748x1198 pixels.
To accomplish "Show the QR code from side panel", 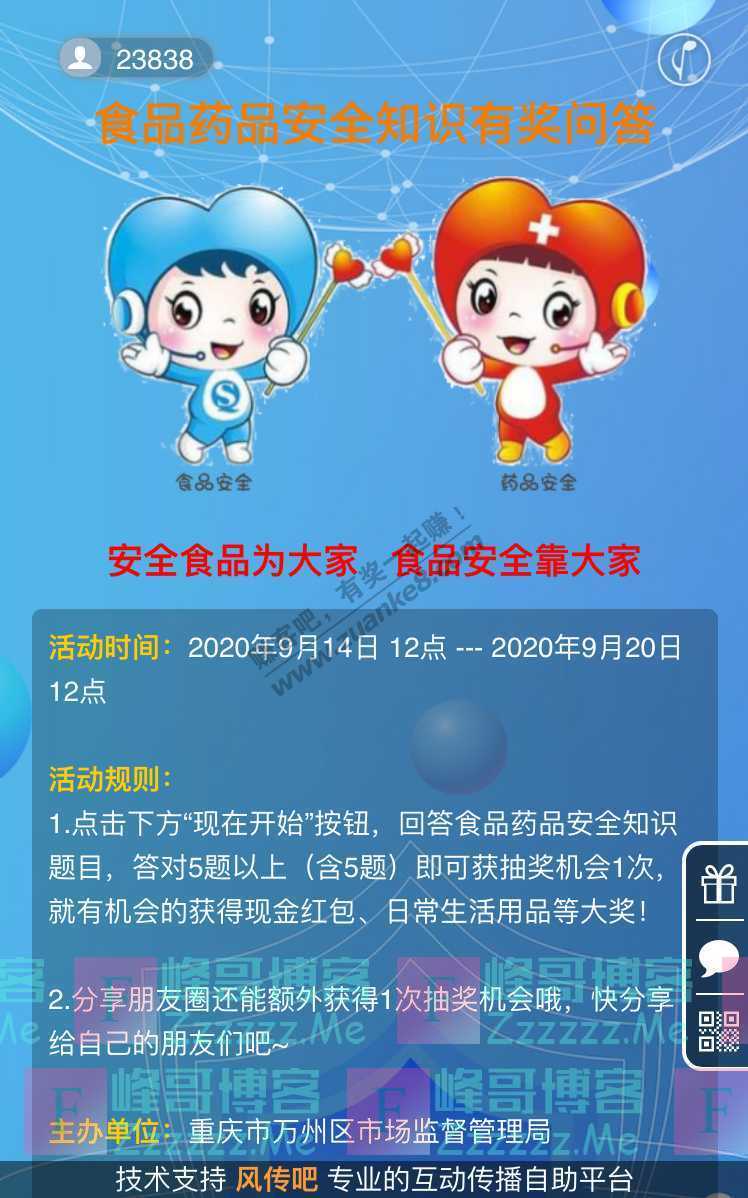I will [719, 1031].
